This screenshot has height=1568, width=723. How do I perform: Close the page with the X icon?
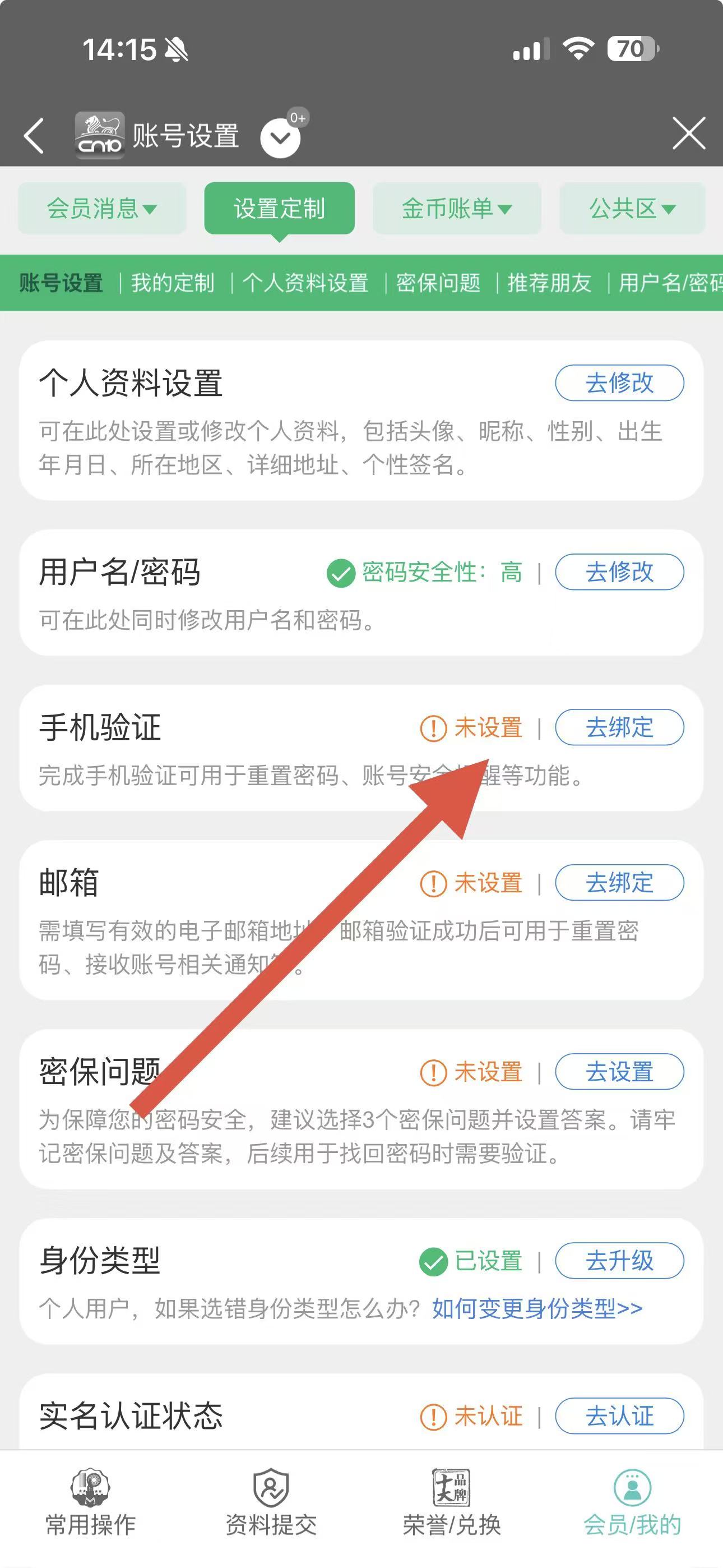pos(688,133)
